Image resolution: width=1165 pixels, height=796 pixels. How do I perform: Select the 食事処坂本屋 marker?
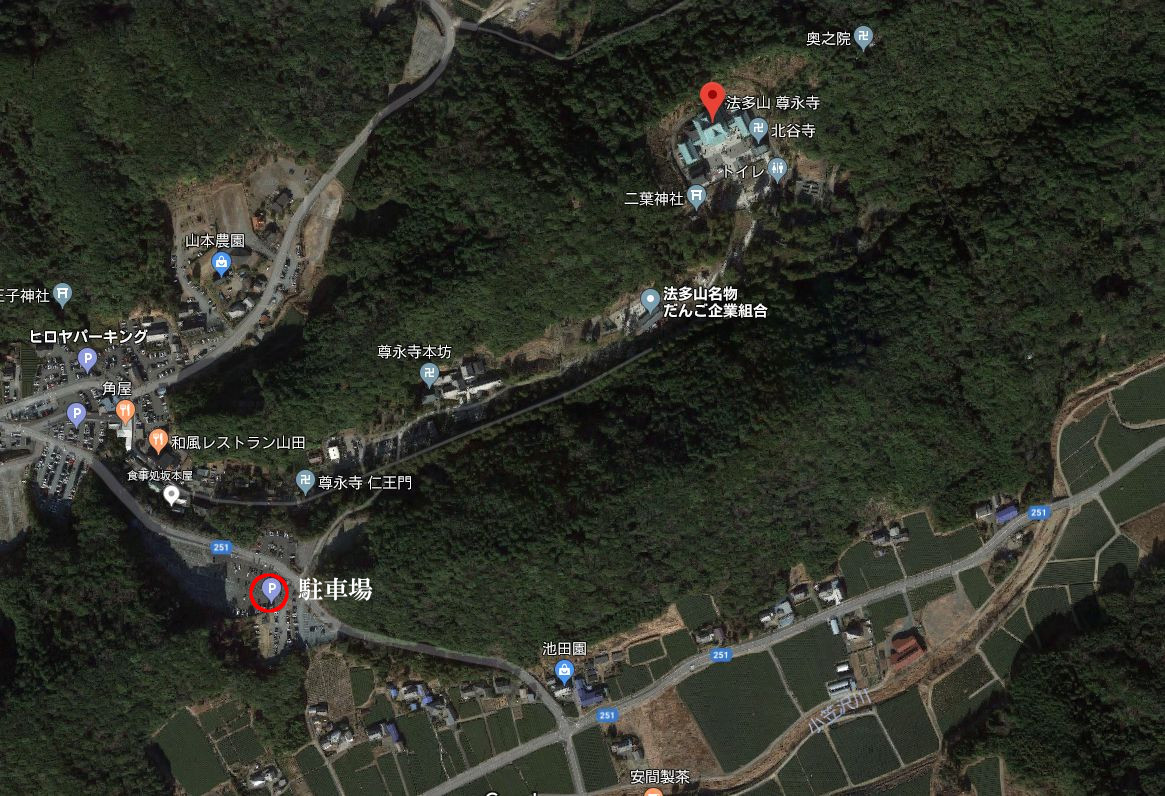point(172,495)
